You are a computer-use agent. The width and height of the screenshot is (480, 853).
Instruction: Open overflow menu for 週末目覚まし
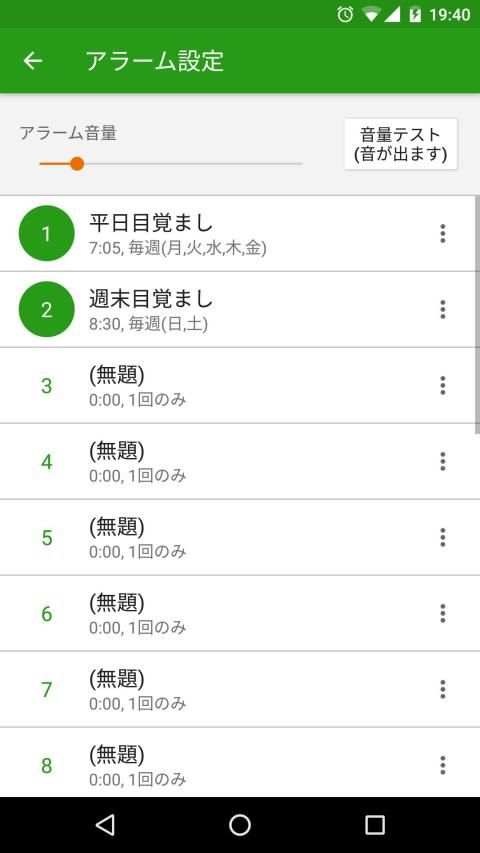click(x=442, y=310)
